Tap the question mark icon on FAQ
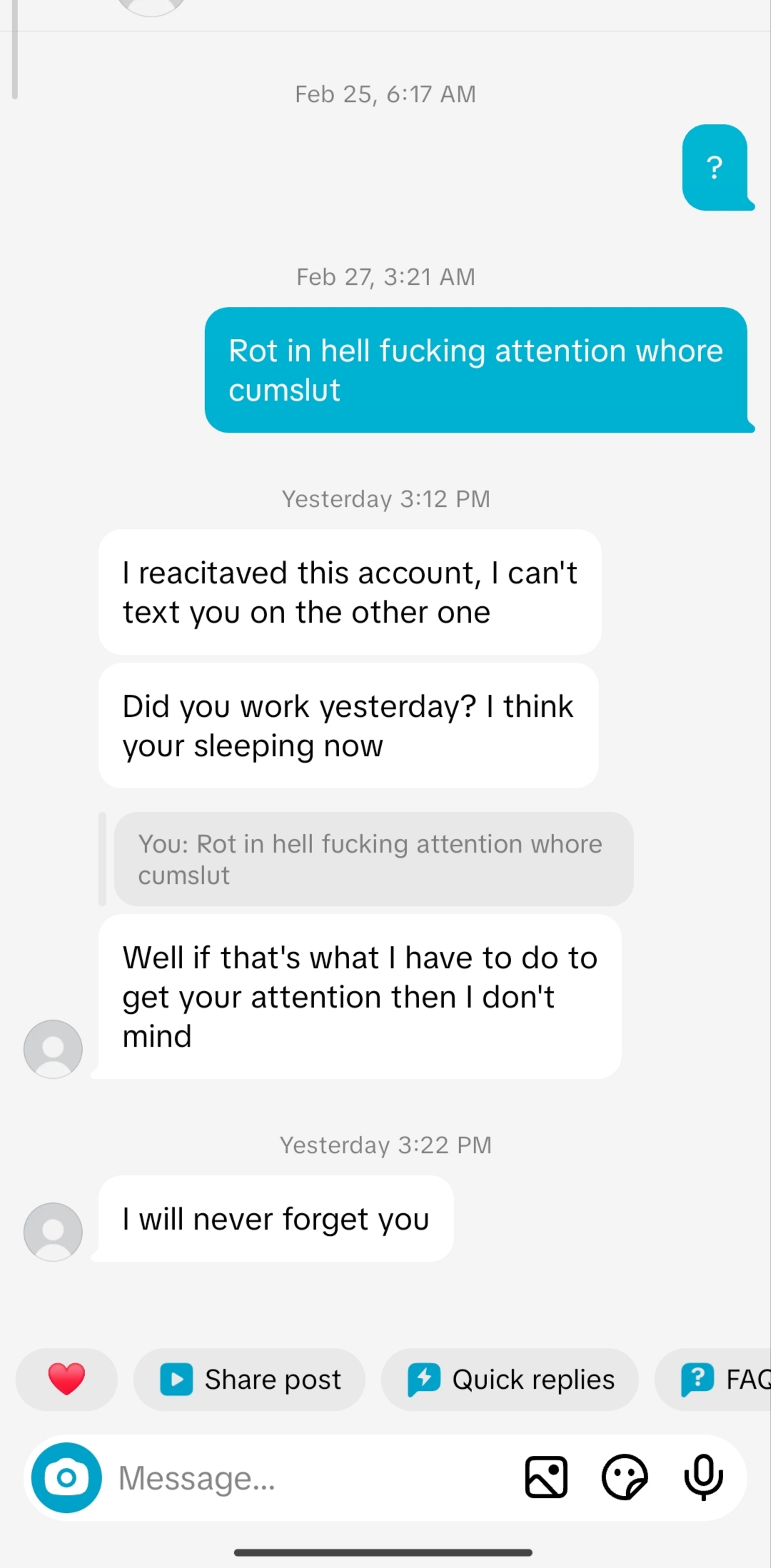The image size is (771, 1568). pos(700,1379)
